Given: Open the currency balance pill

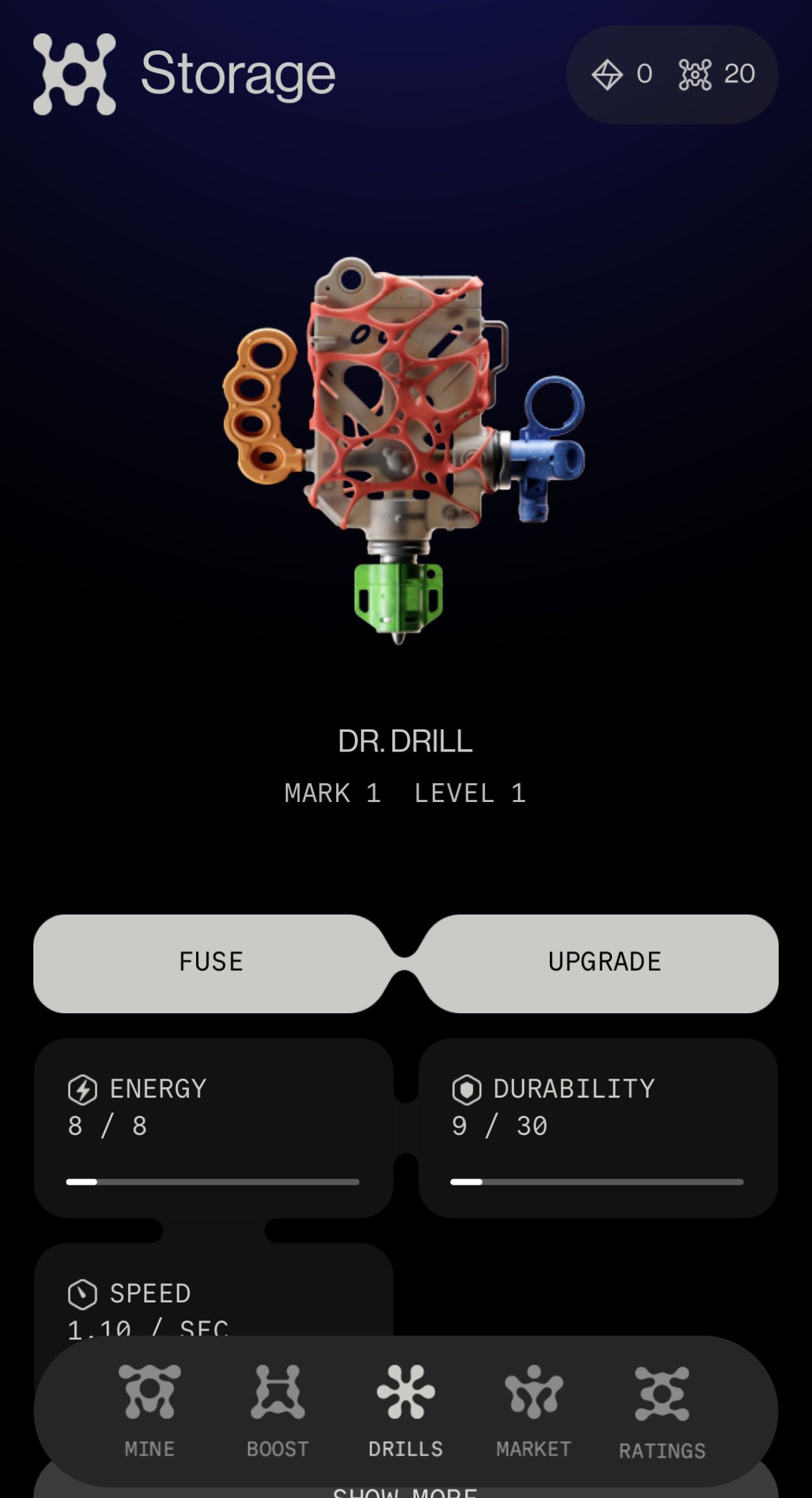Looking at the screenshot, I should pyautogui.click(x=672, y=75).
